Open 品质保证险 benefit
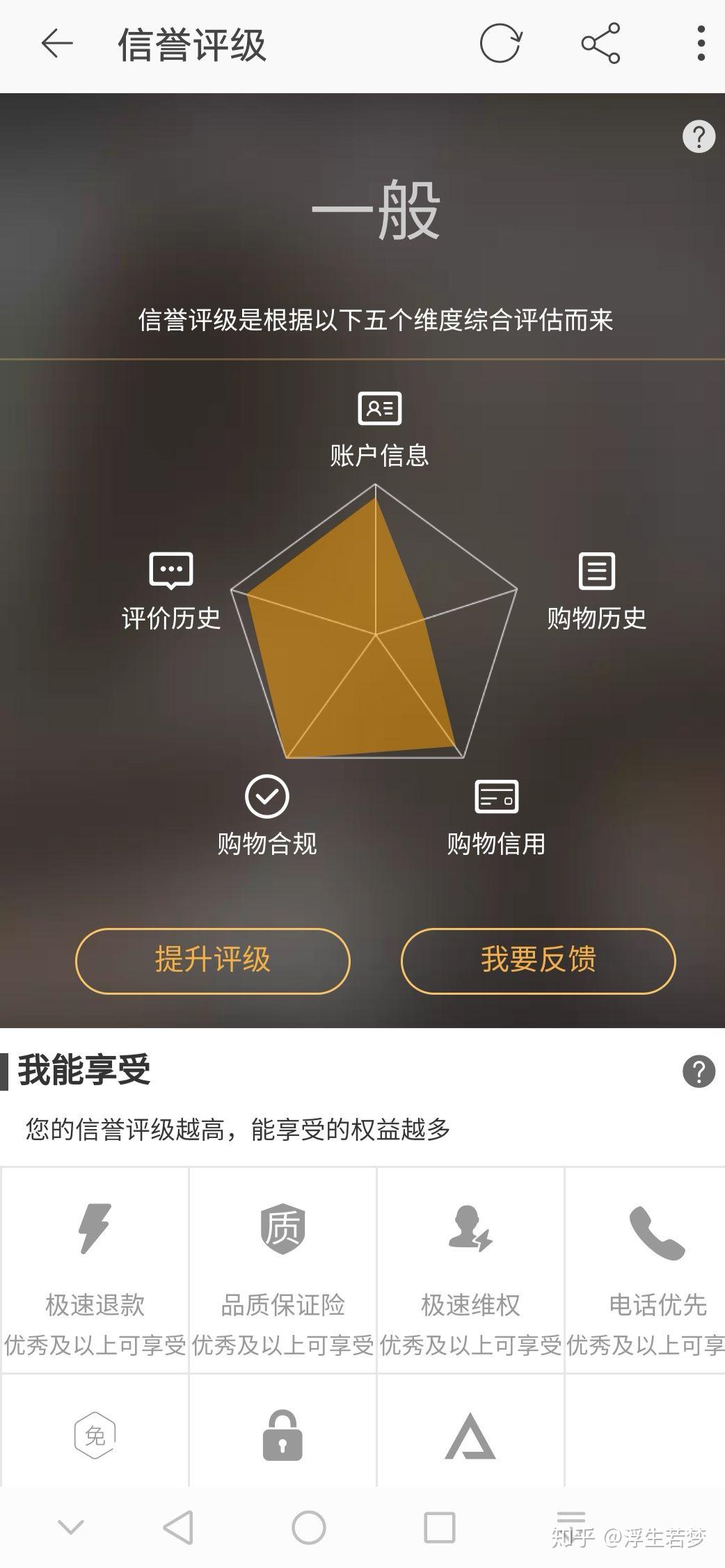Screen dimensions: 725x1568 (x=282, y=1270)
